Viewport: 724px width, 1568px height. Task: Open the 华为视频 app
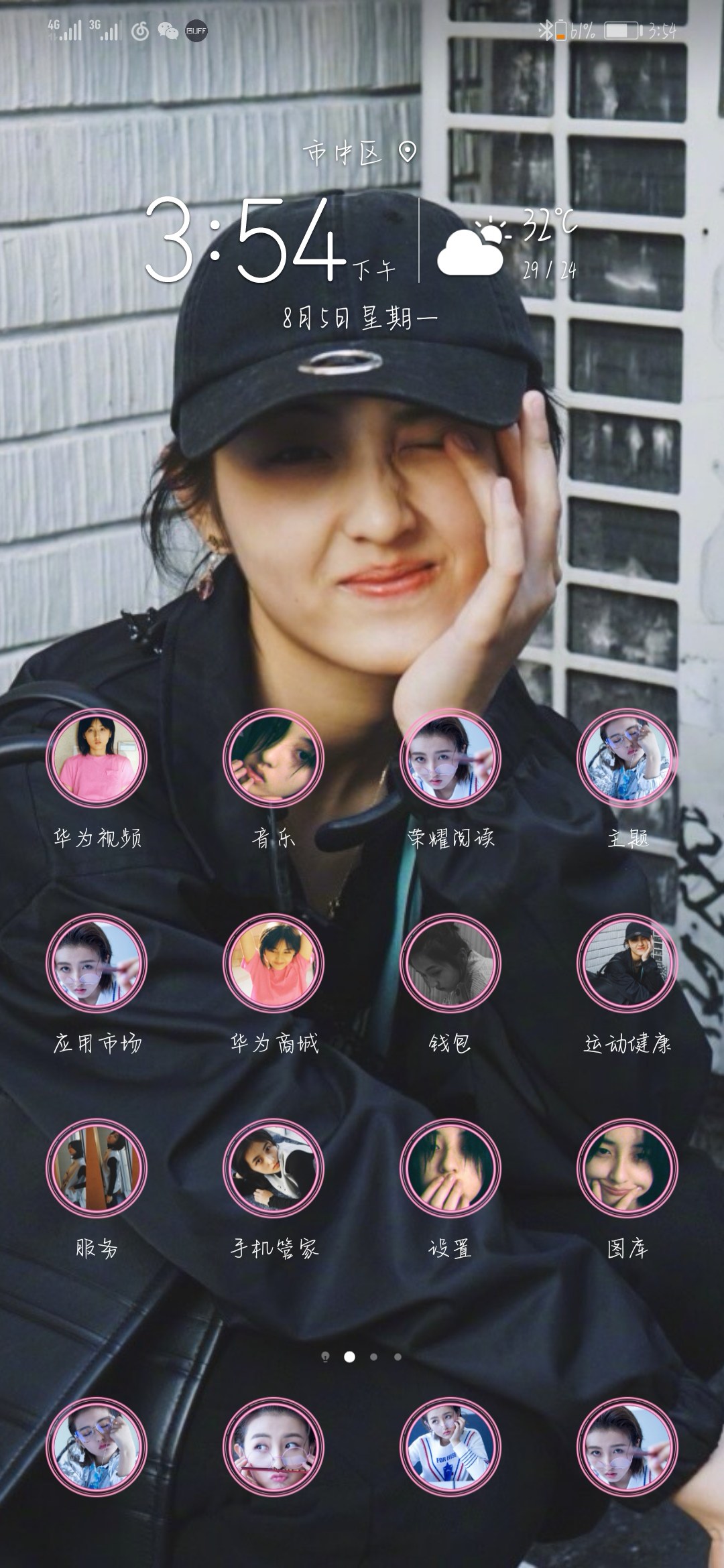click(x=97, y=759)
